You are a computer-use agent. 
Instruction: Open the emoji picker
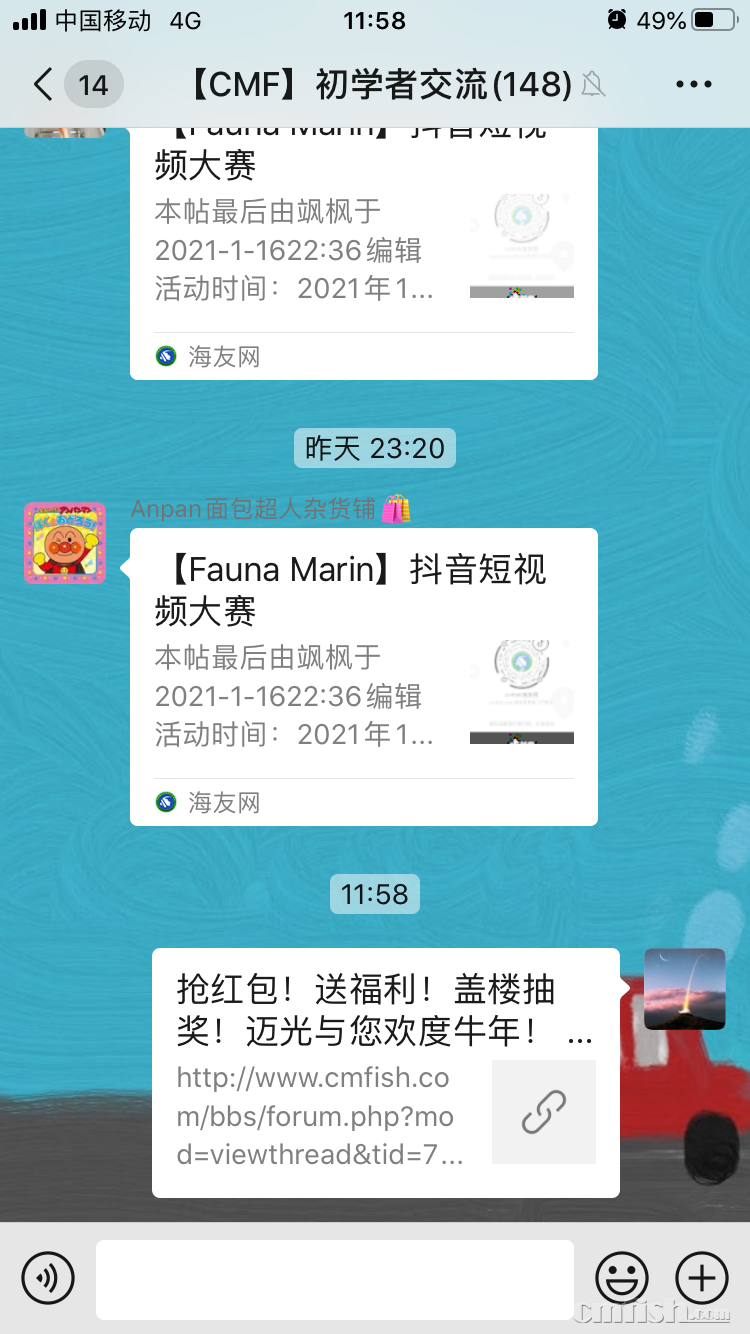[621, 1278]
